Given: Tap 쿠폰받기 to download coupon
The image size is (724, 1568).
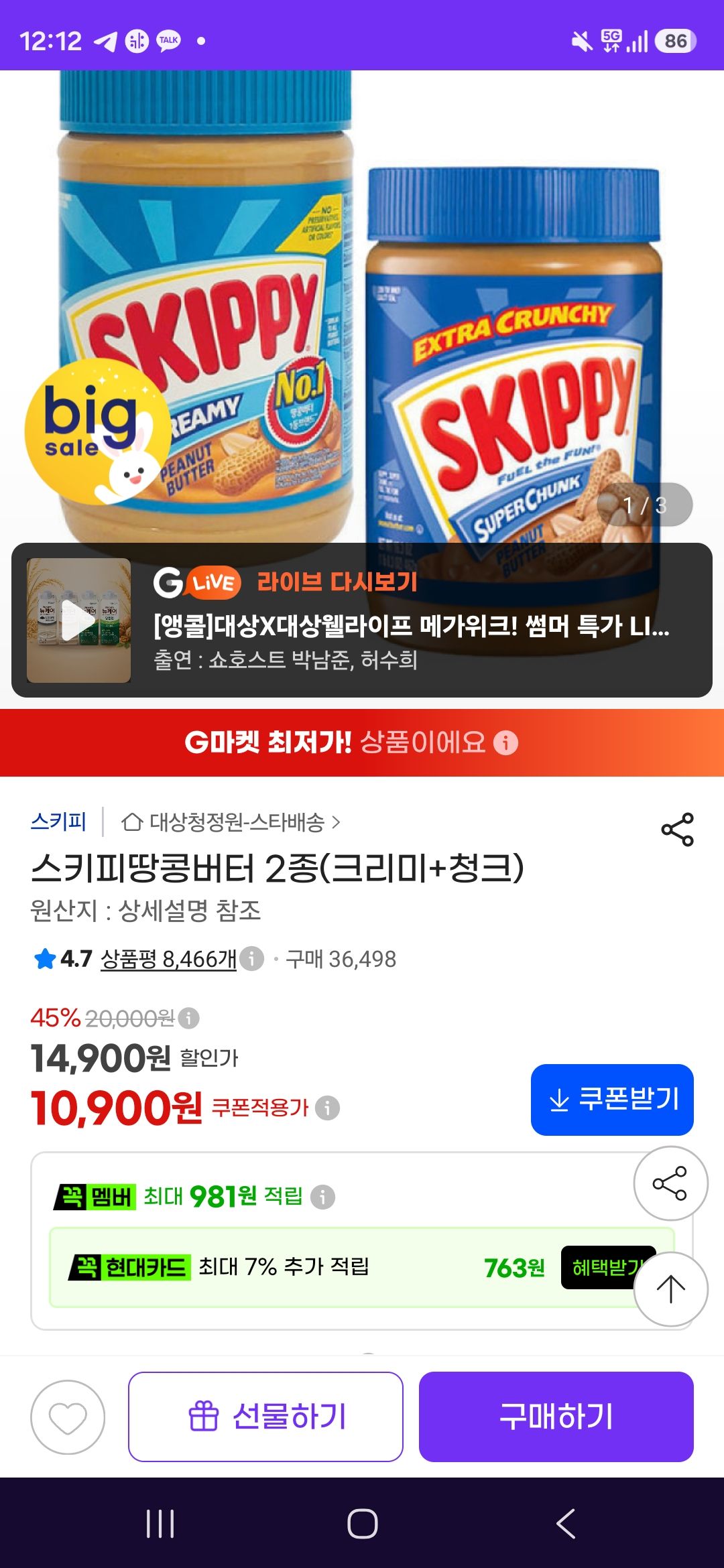Looking at the screenshot, I should coord(612,1100).
